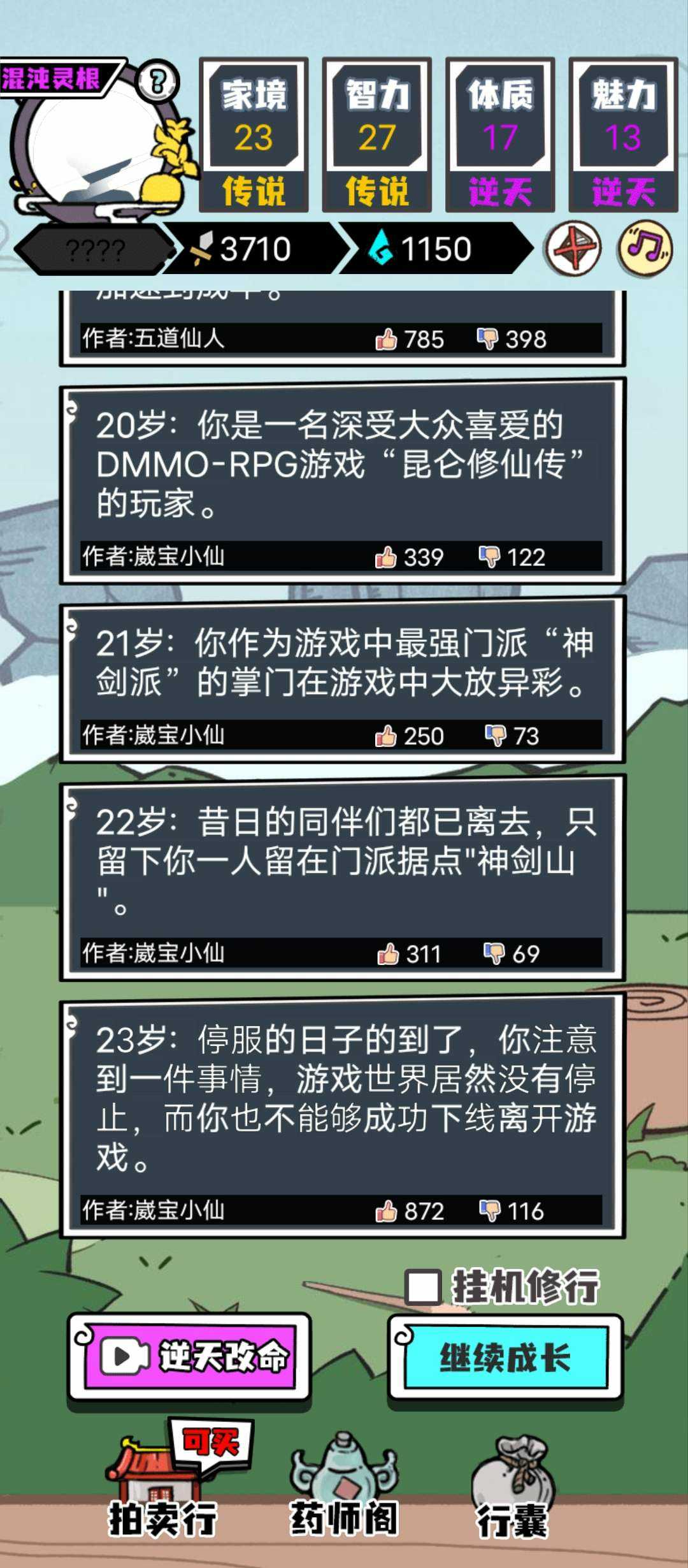Like the 22岁 event entry
The width and height of the screenshot is (688, 1568).
(x=388, y=954)
